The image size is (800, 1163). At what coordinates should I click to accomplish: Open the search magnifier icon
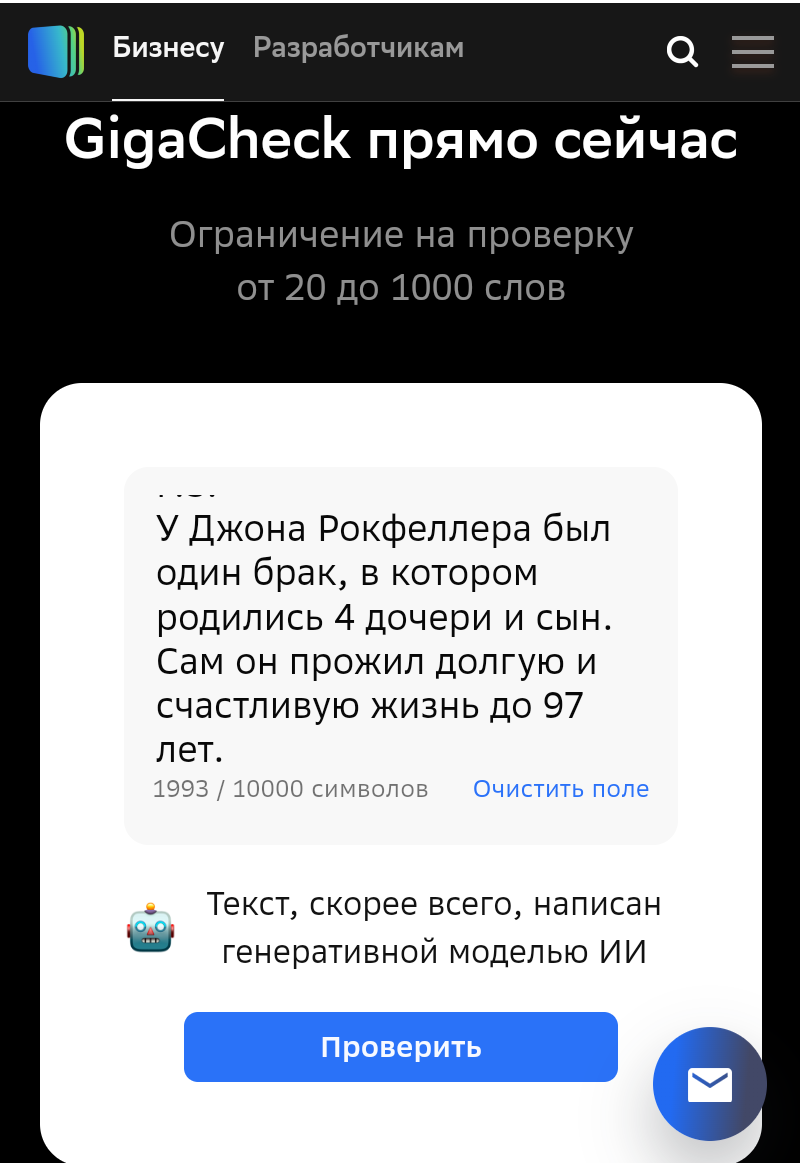tap(682, 51)
